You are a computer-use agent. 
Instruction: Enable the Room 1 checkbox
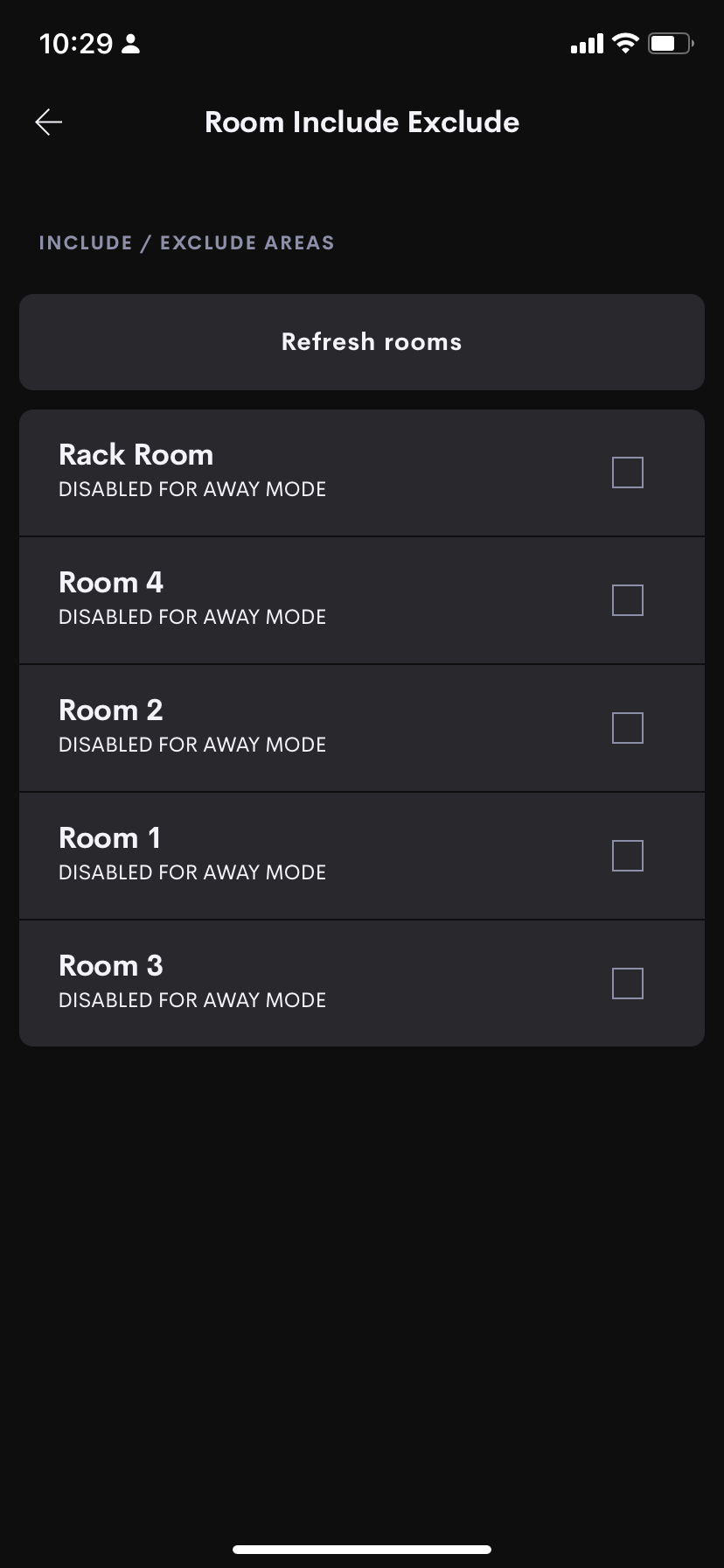[628, 856]
